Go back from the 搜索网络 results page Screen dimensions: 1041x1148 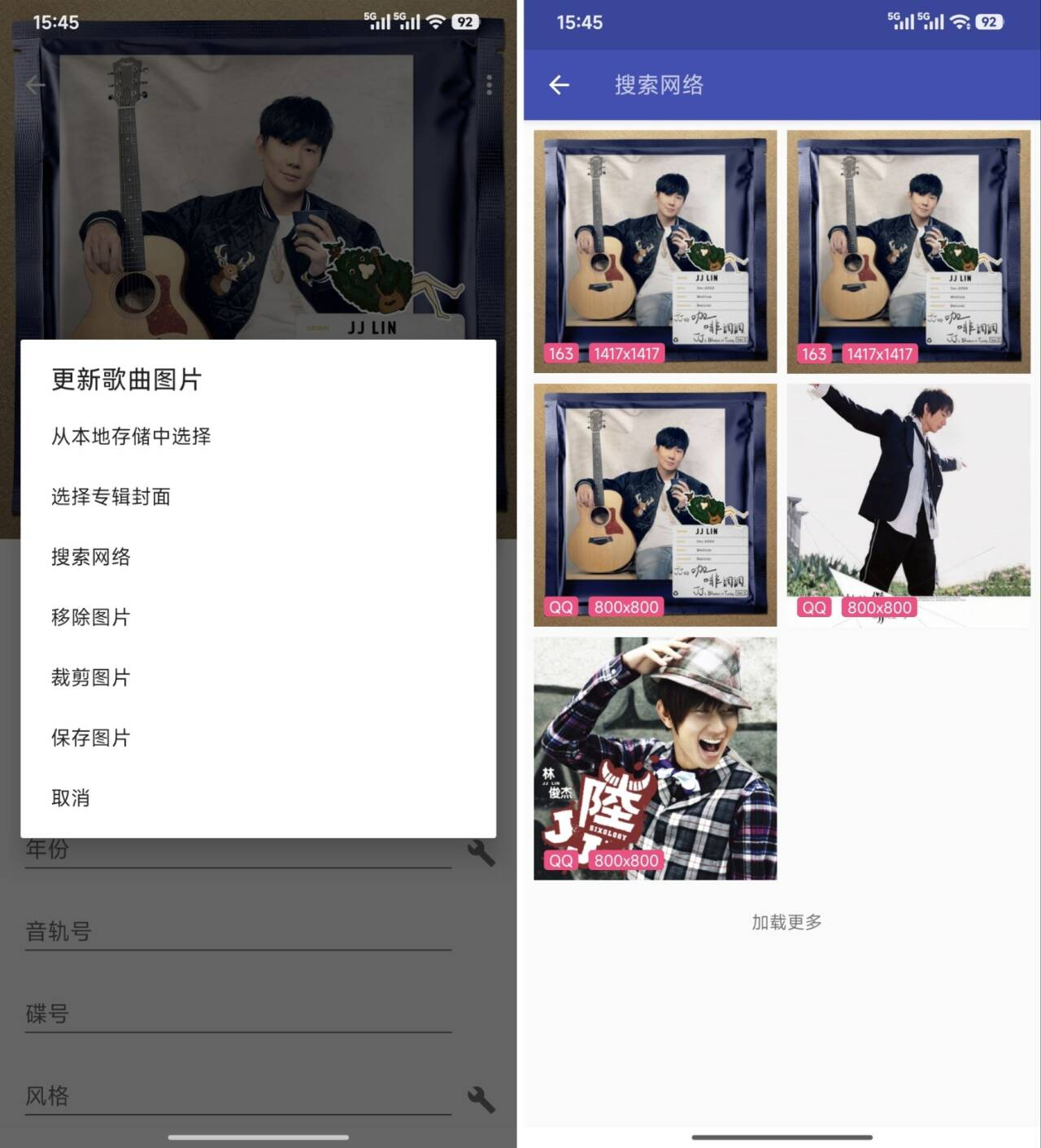pos(559,85)
